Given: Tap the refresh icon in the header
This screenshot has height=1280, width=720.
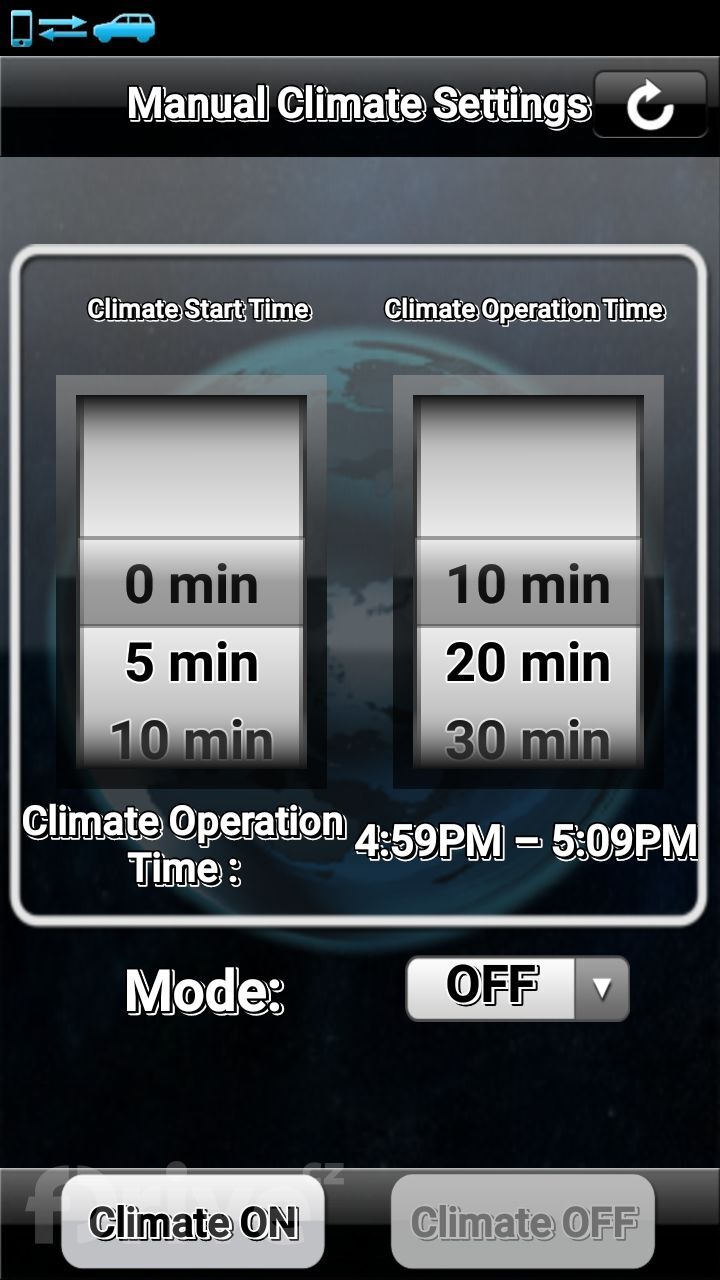Looking at the screenshot, I should 650,105.
